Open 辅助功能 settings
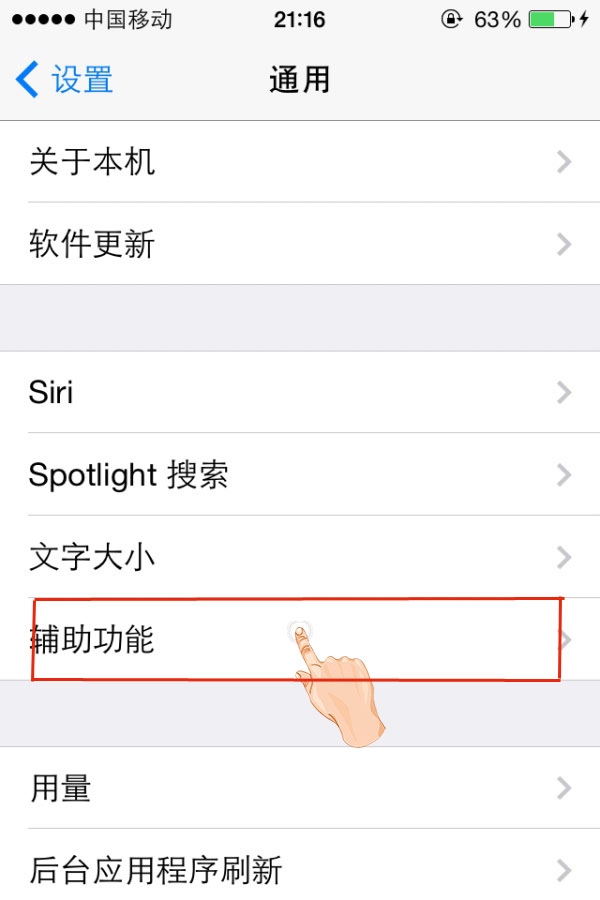This screenshot has height=900, width=600. point(200,639)
